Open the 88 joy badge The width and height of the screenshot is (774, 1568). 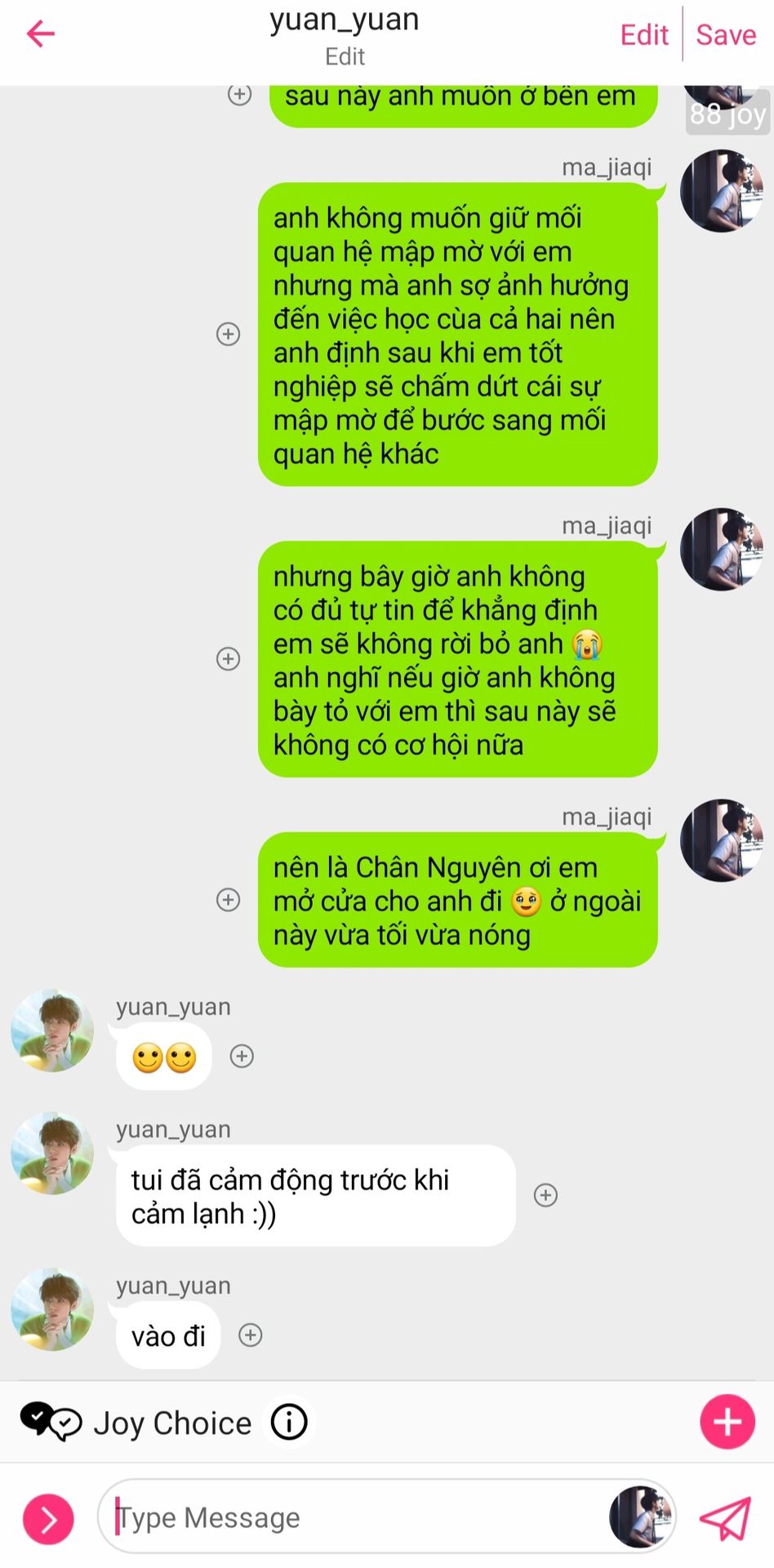click(727, 114)
